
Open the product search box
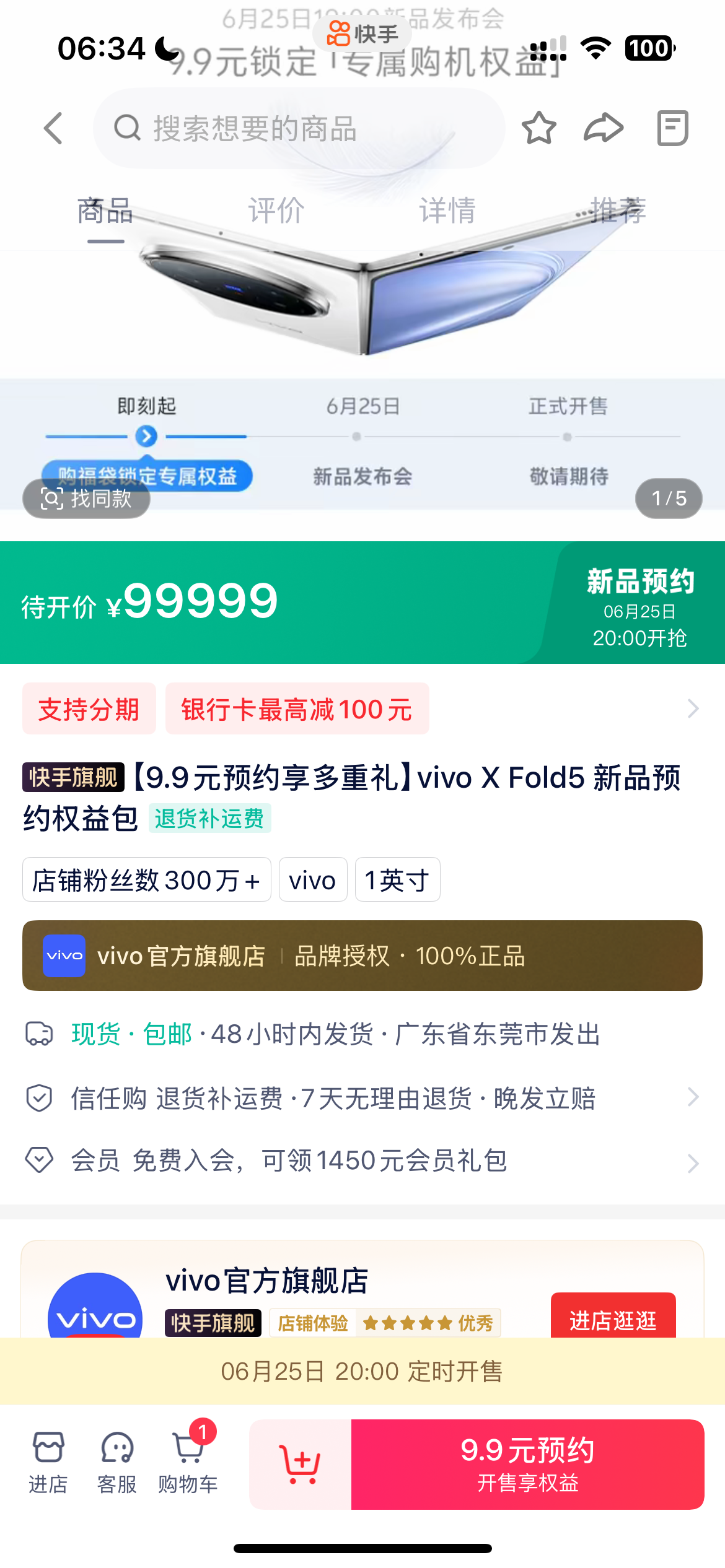click(297, 128)
